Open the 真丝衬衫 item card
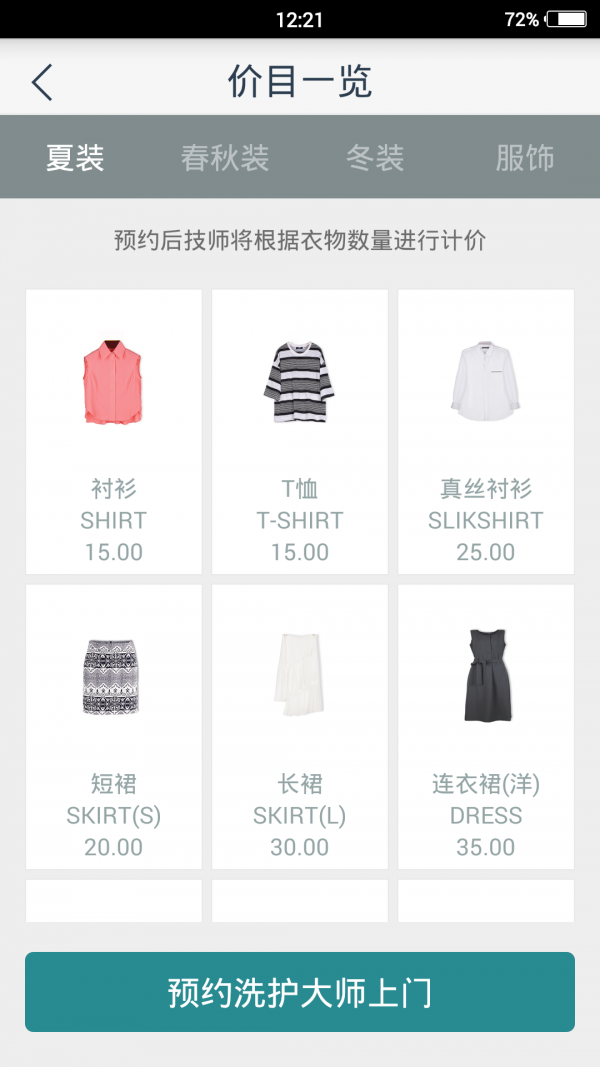 coord(486,432)
